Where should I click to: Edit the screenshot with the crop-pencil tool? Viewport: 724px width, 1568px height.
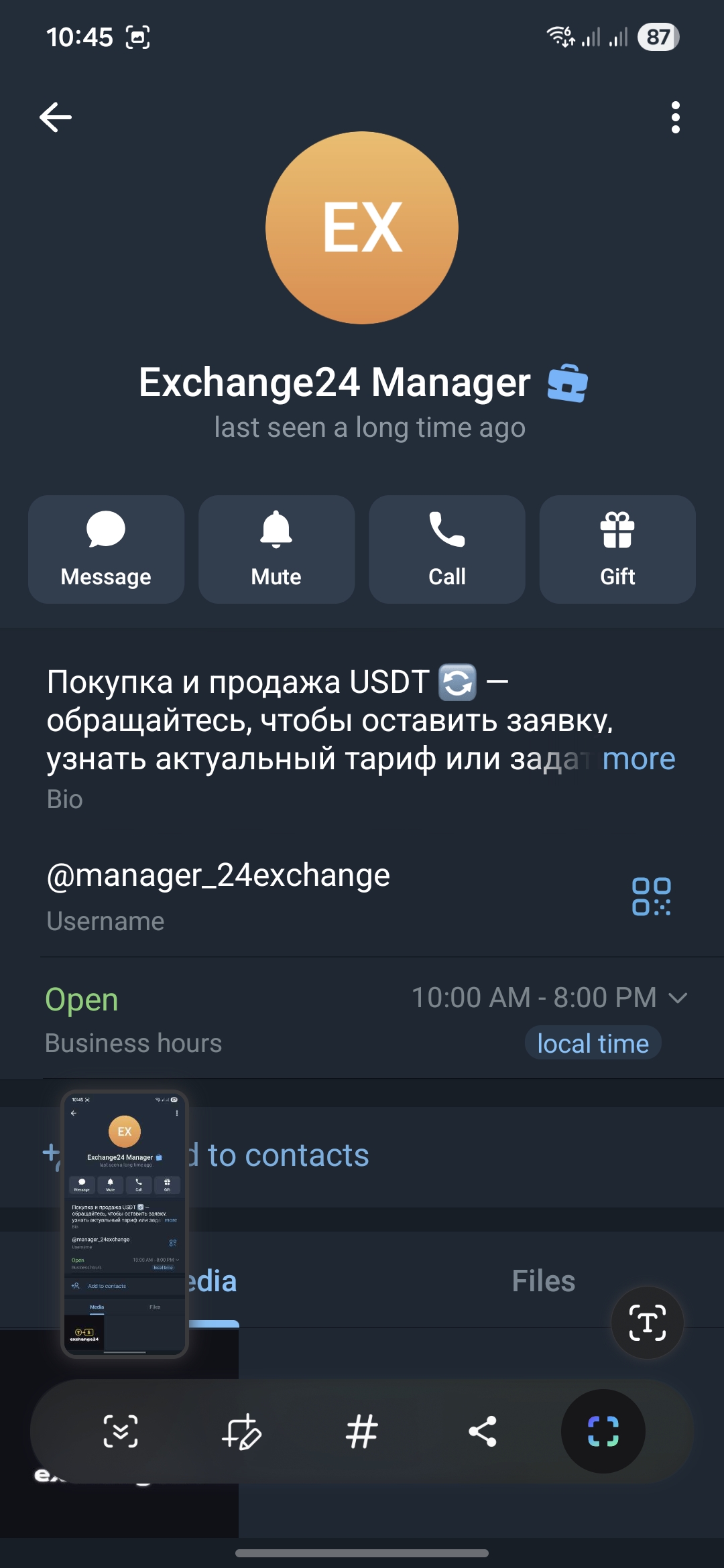241,1431
